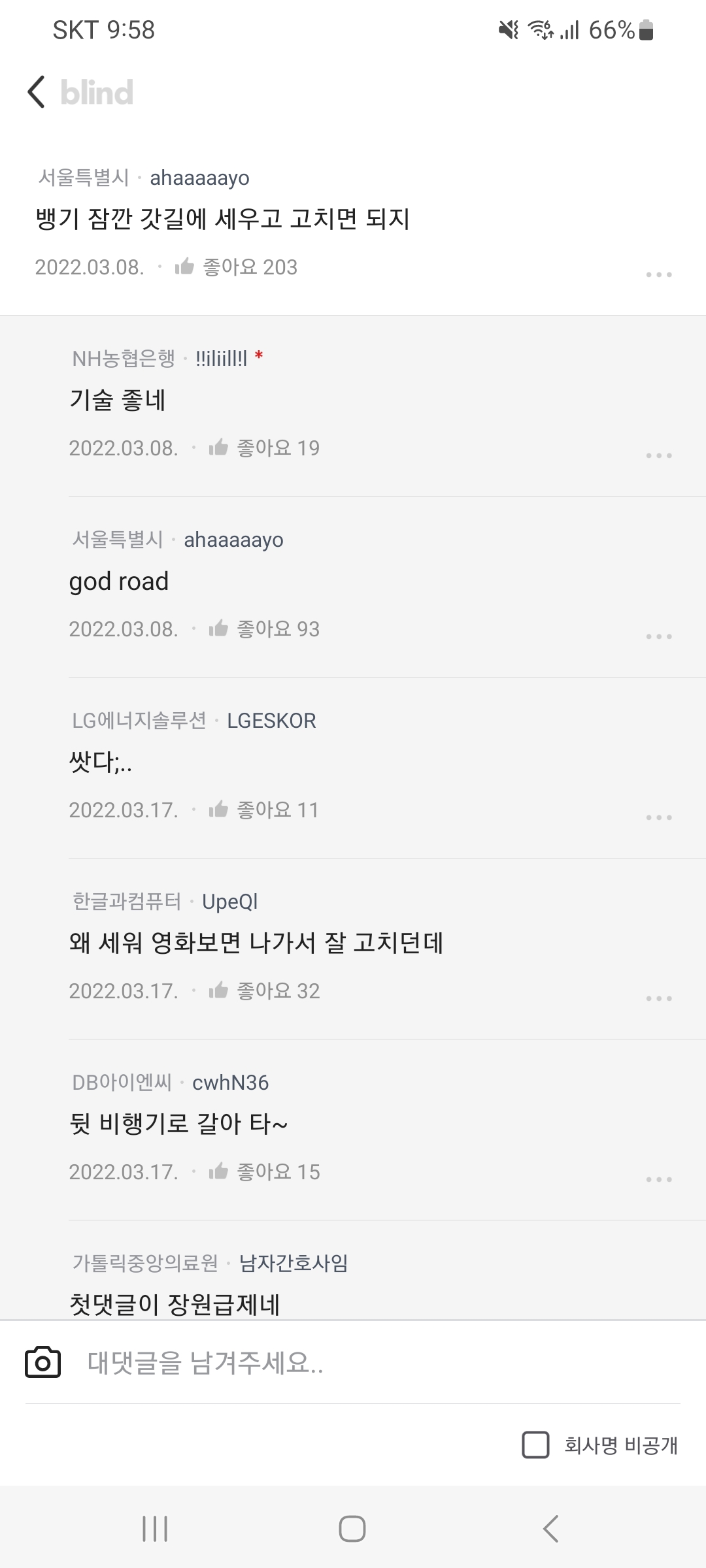This screenshot has width=706, height=1568.
Task: Open recent apps from the navigation bar
Action: click(x=155, y=1529)
